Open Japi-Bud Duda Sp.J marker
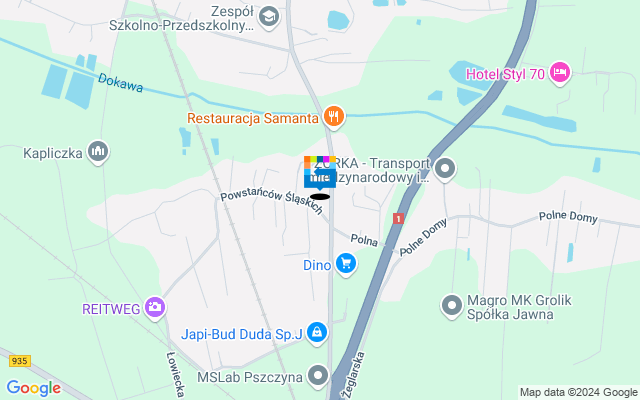The image size is (640, 400). coord(316,332)
